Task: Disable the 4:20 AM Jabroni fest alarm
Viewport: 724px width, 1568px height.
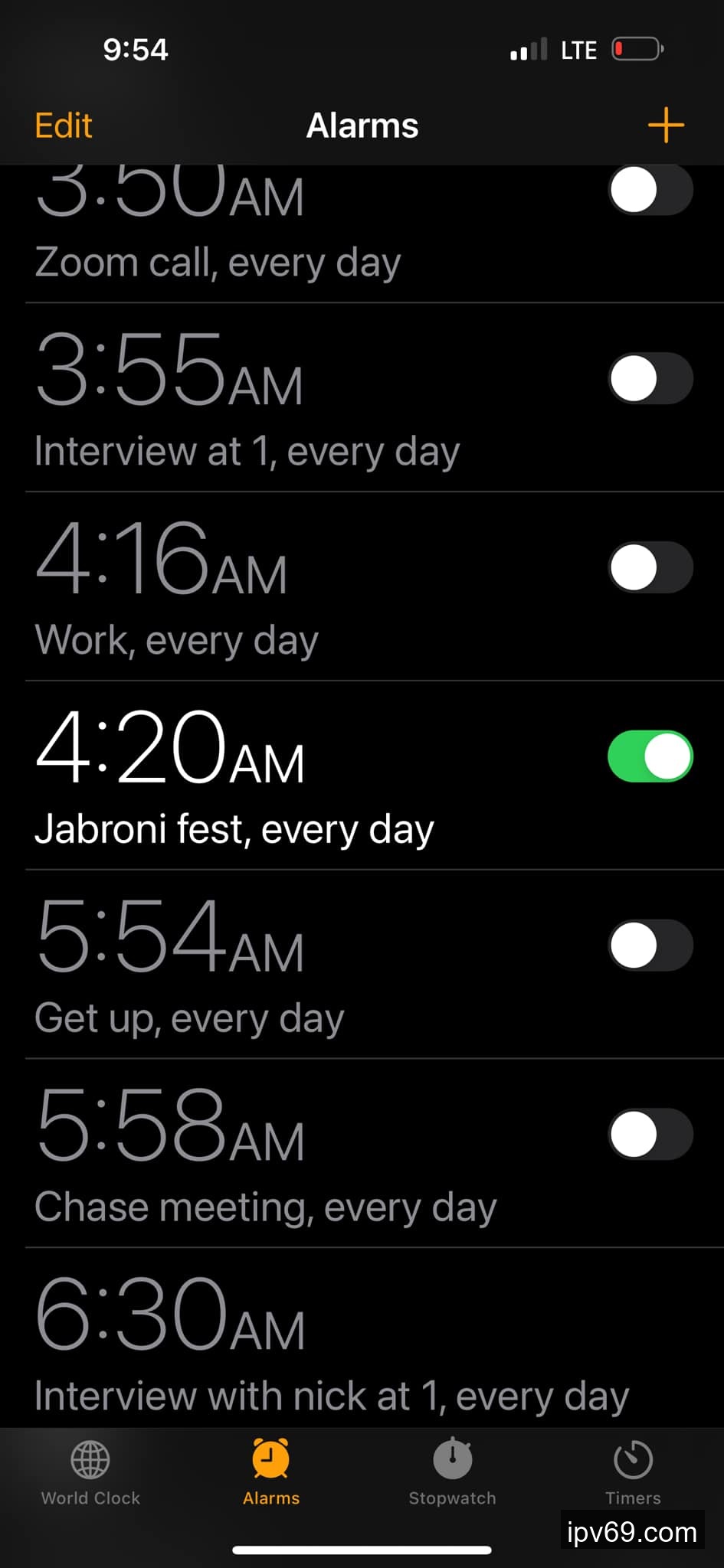Action: pos(650,756)
